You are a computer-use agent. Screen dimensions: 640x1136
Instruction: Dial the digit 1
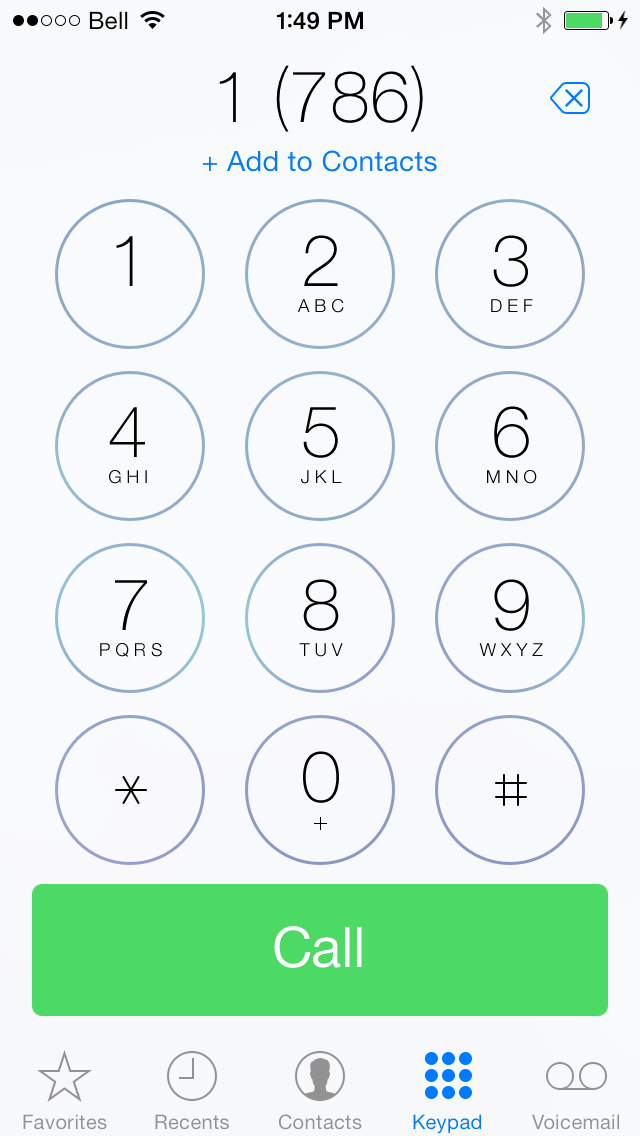[130, 274]
